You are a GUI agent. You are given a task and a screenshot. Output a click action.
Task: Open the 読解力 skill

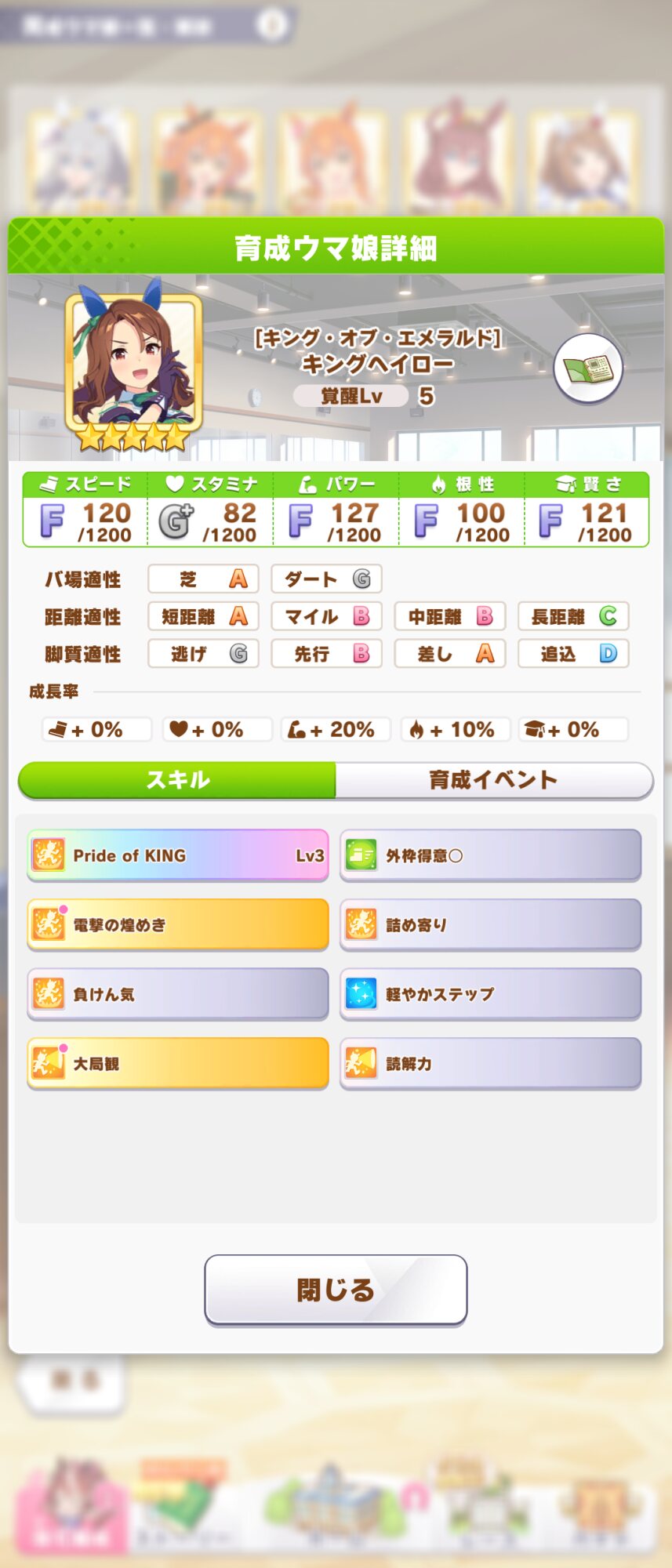click(491, 1063)
